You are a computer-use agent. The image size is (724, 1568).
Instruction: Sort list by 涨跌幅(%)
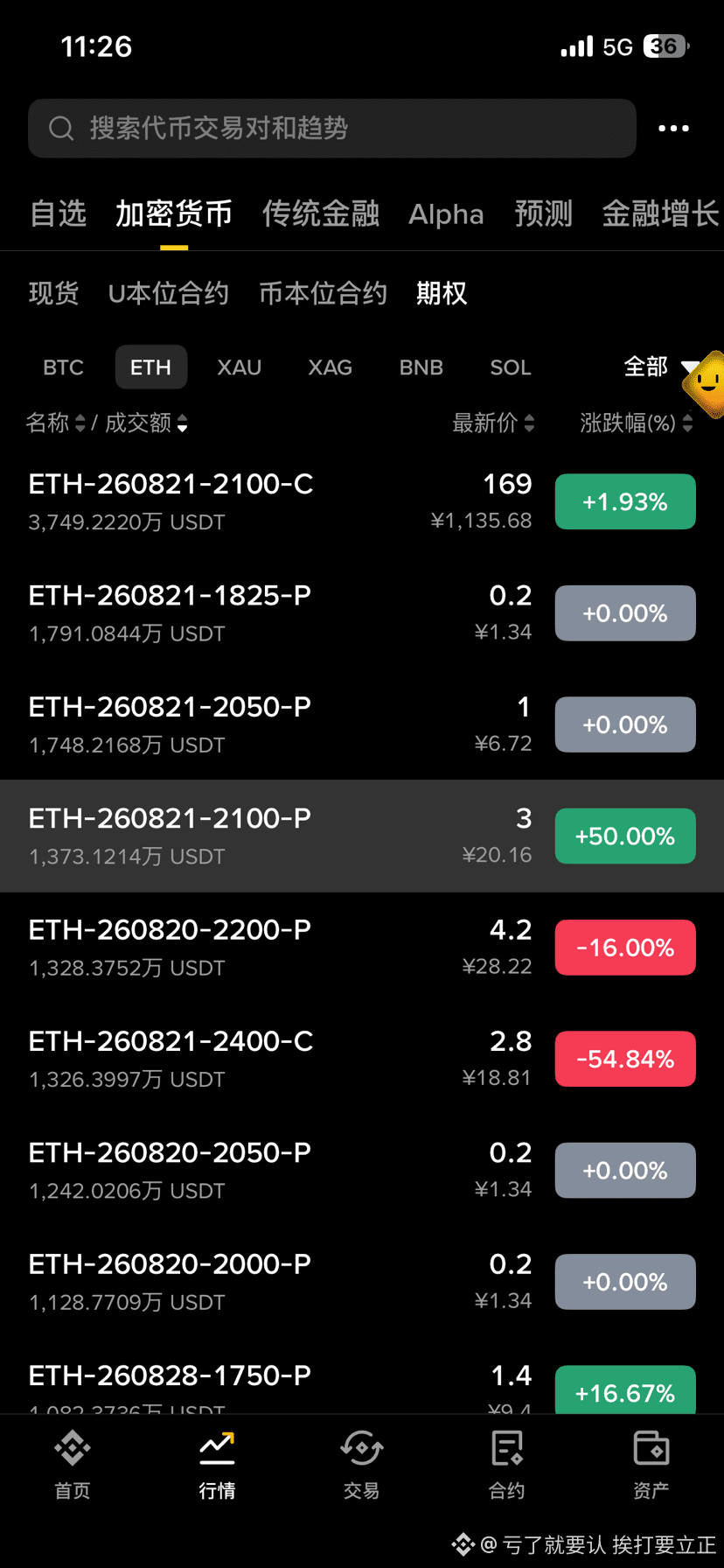pos(636,423)
